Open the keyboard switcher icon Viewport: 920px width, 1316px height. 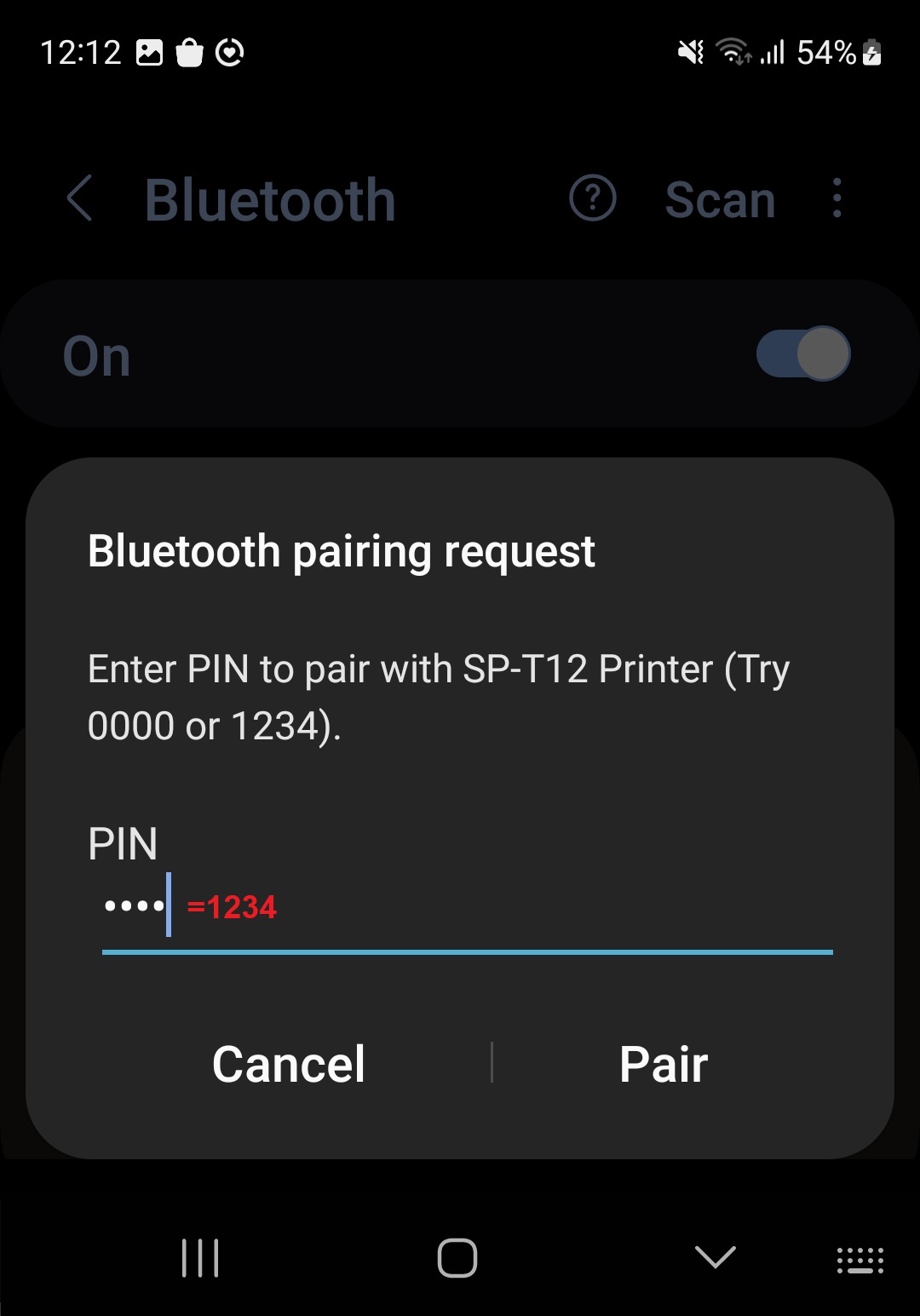pyautogui.click(x=860, y=1260)
